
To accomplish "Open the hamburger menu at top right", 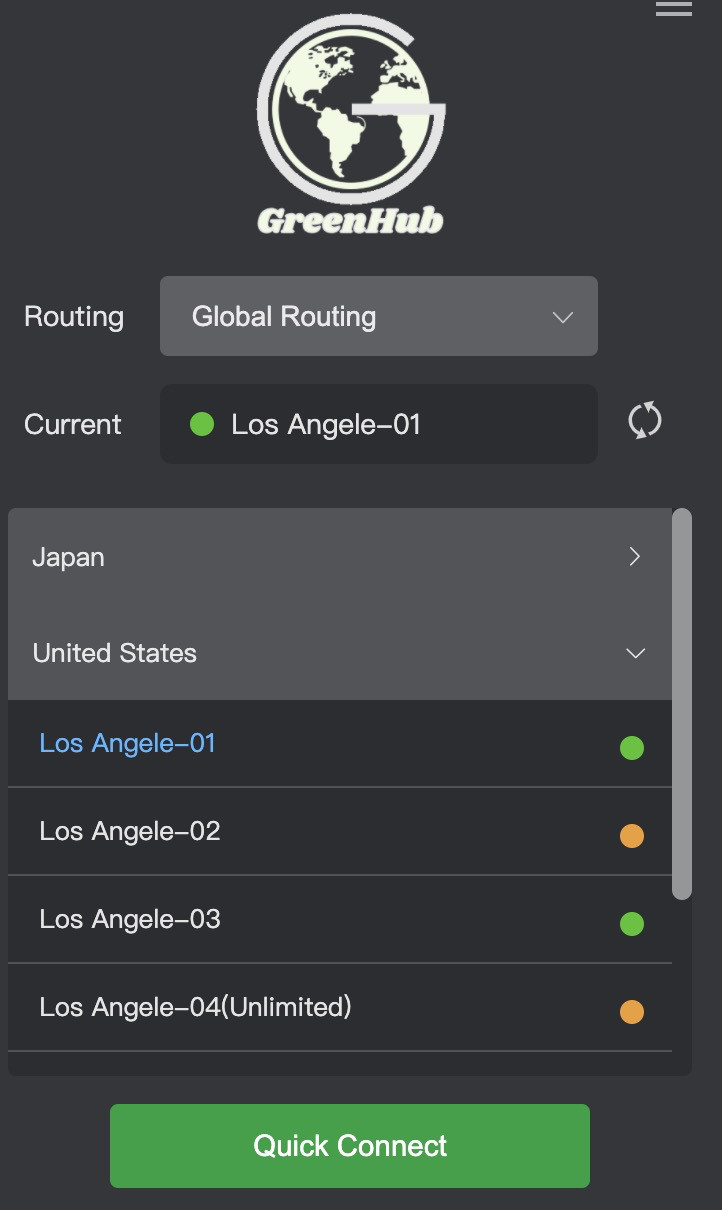I will coord(673,8).
